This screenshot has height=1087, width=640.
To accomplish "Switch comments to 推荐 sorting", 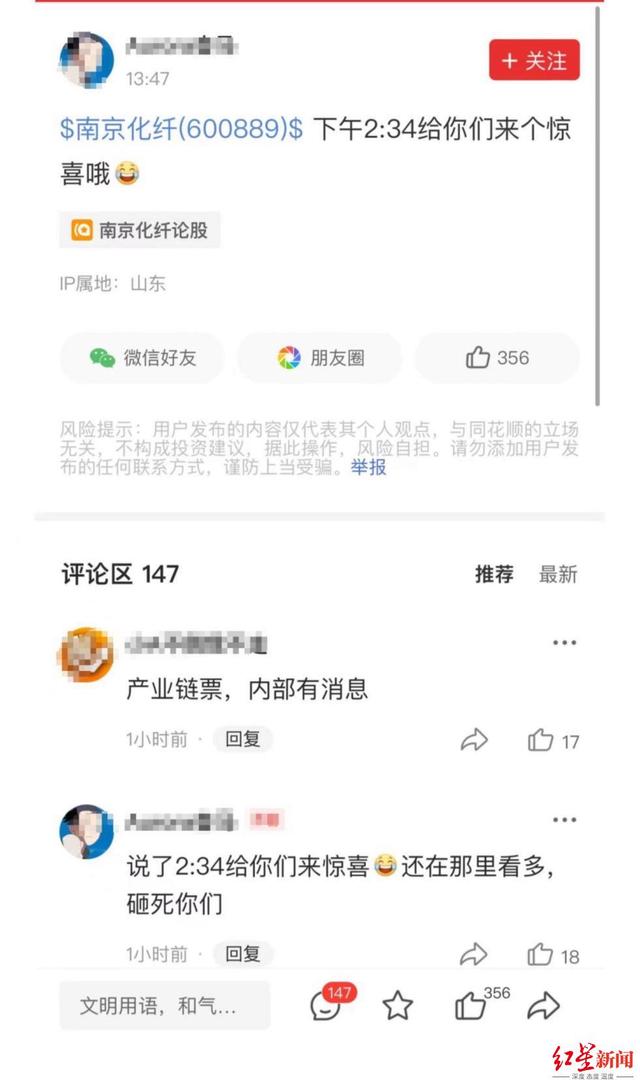I will tap(494, 574).
